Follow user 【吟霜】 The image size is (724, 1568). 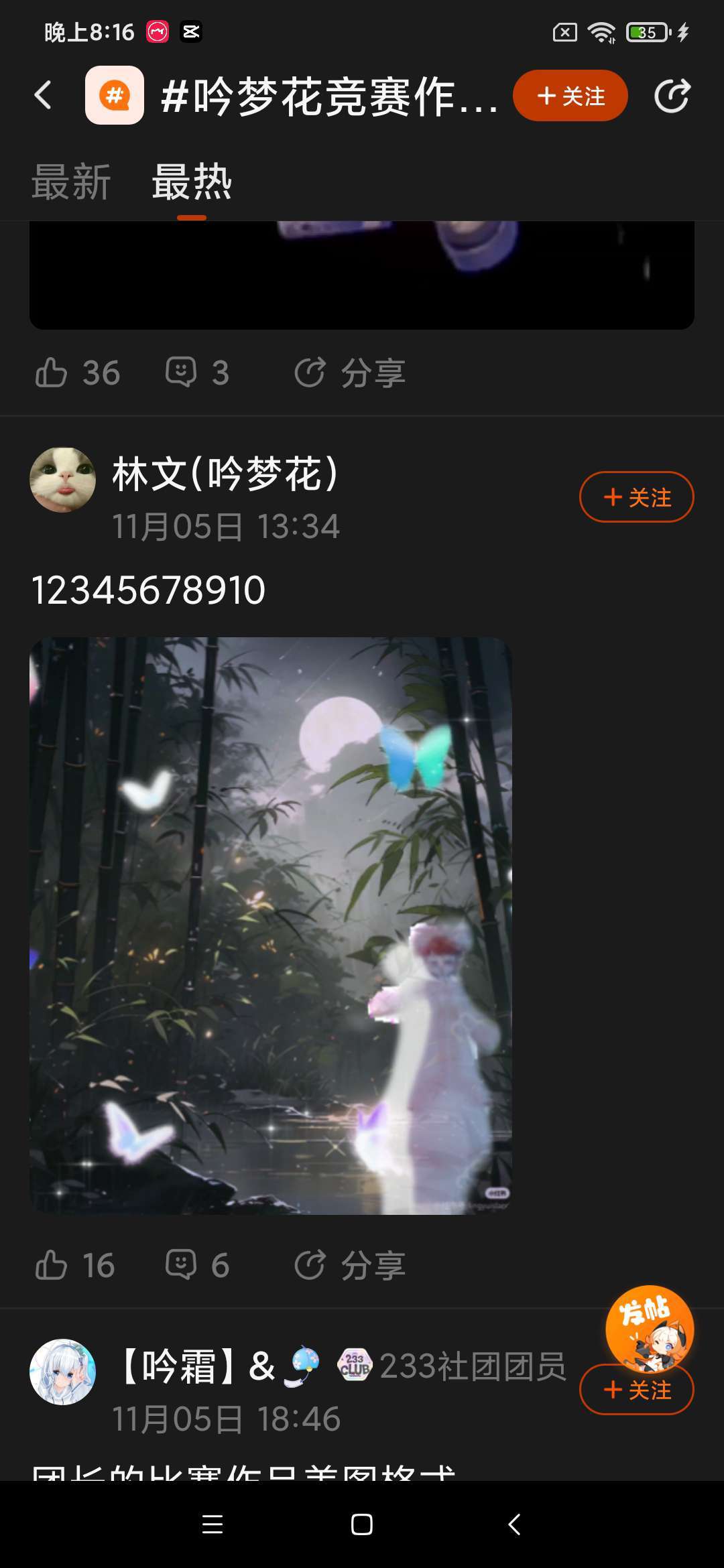(x=636, y=1391)
